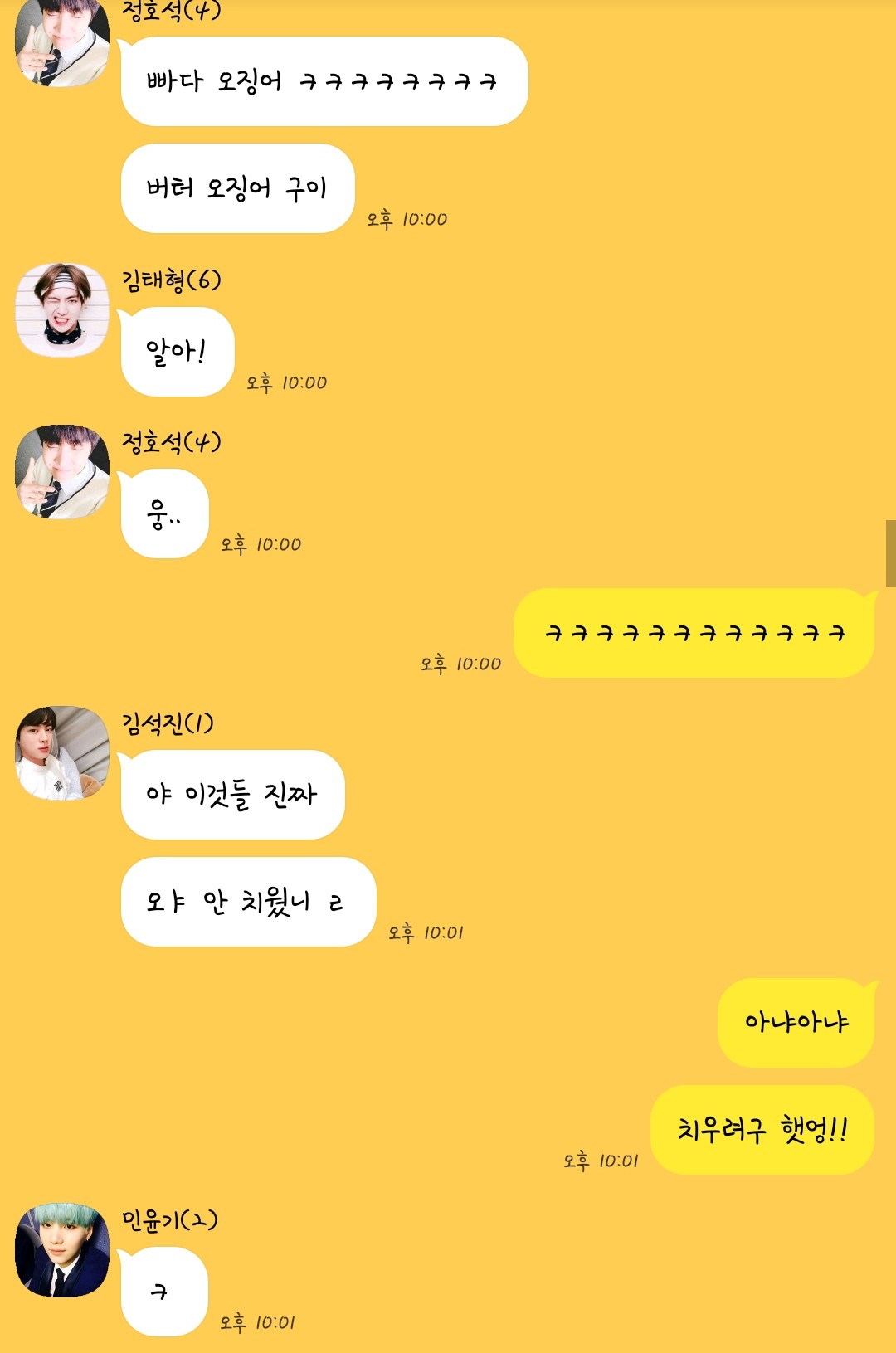896x1353 pixels.
Task: Open 정호석's avatar beside the 웅.. message
Action: coord(62,472)
